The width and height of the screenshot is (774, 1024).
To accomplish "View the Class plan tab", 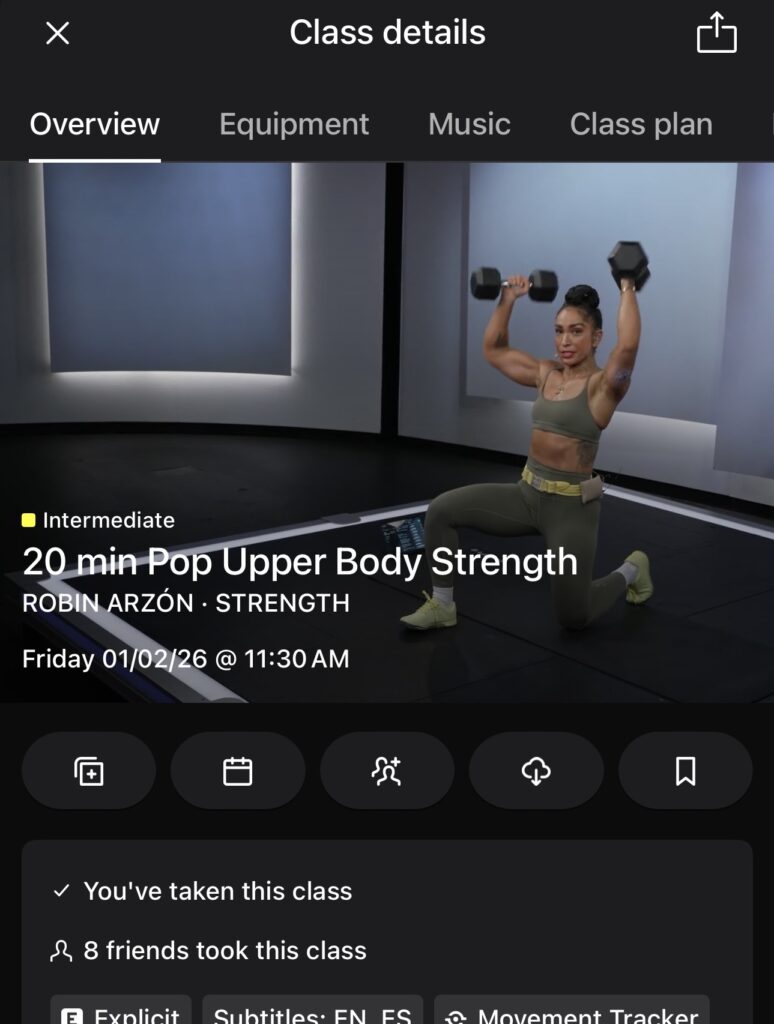I will pyautogui.click(x=641, y=124).
